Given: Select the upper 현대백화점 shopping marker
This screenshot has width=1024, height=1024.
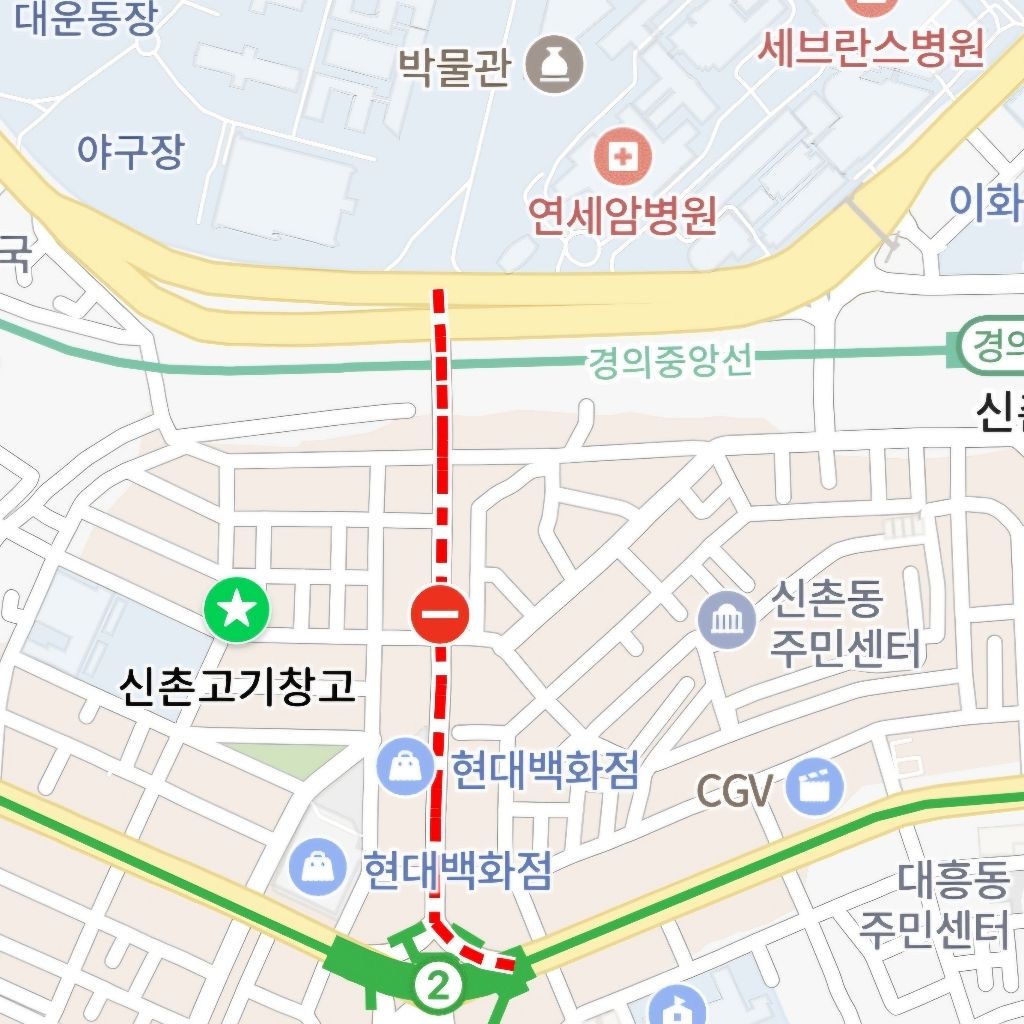Looking at the screenshot, I should [x=405, y=768].
